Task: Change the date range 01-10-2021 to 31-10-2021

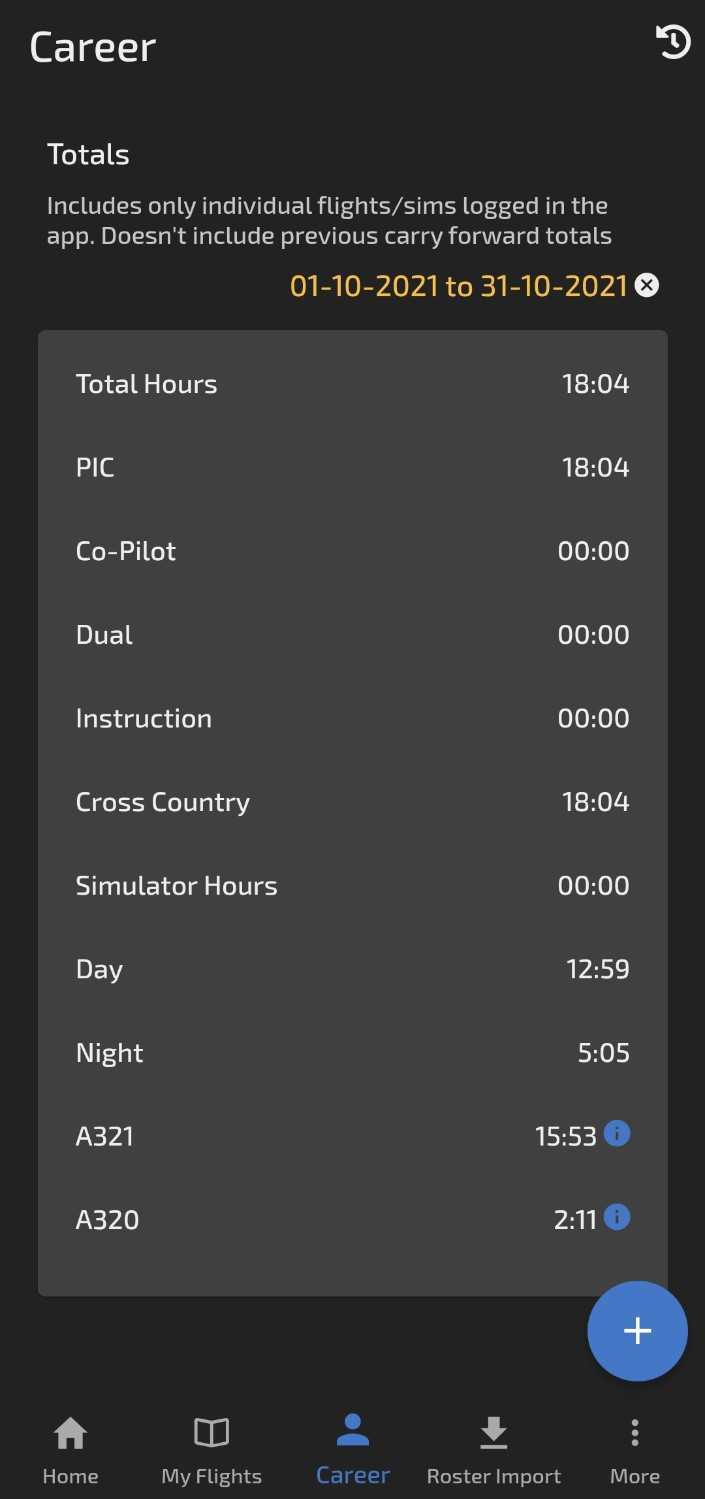Action: click(458, 286)
